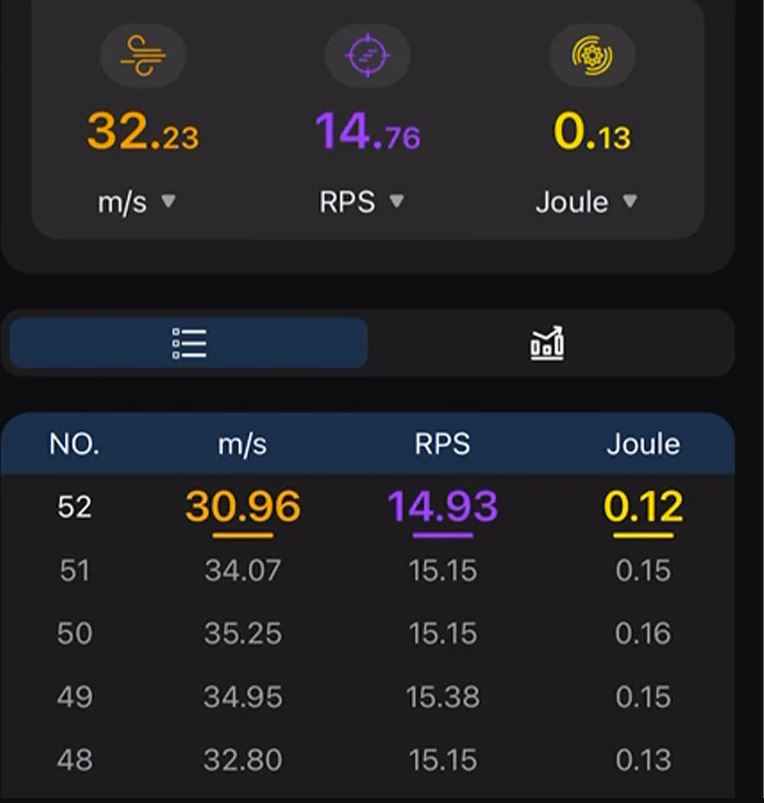
Task: Switch to the list view tab
Action: coord(189,344)
